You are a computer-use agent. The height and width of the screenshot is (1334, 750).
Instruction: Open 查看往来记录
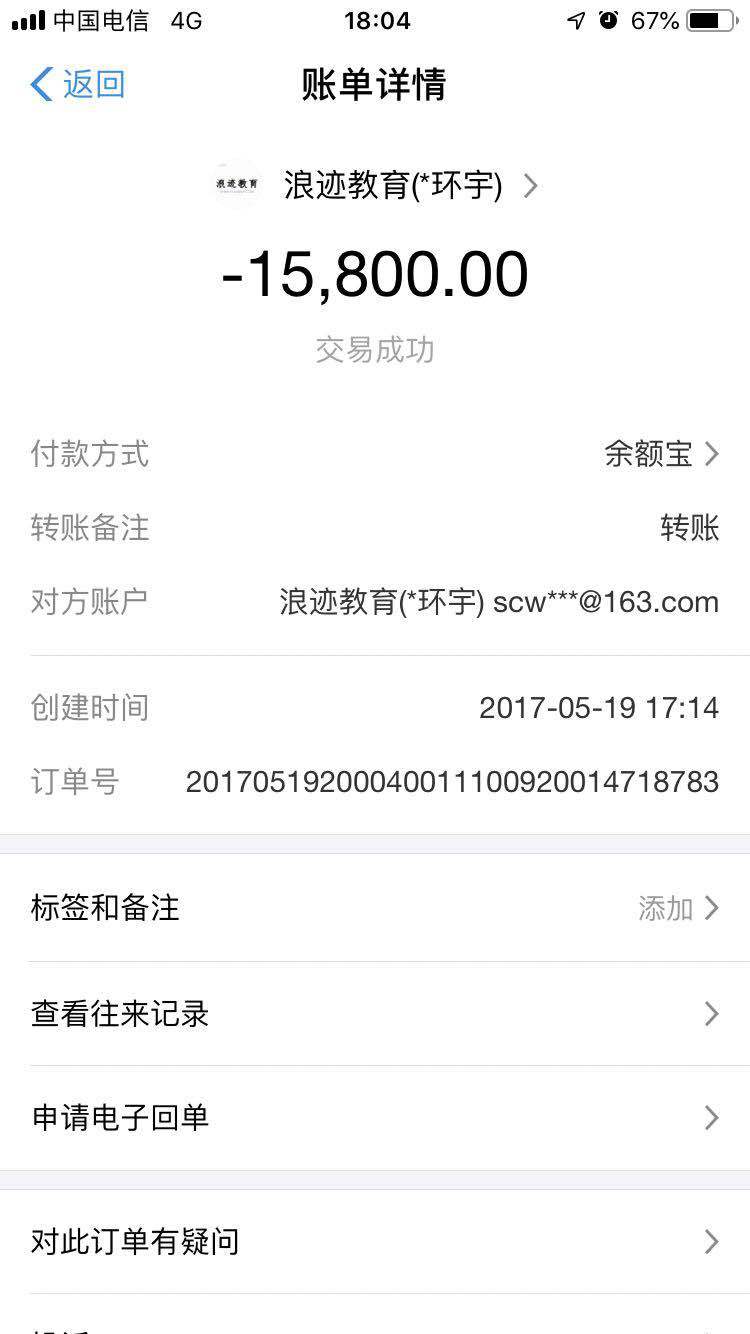(375, 1014)
